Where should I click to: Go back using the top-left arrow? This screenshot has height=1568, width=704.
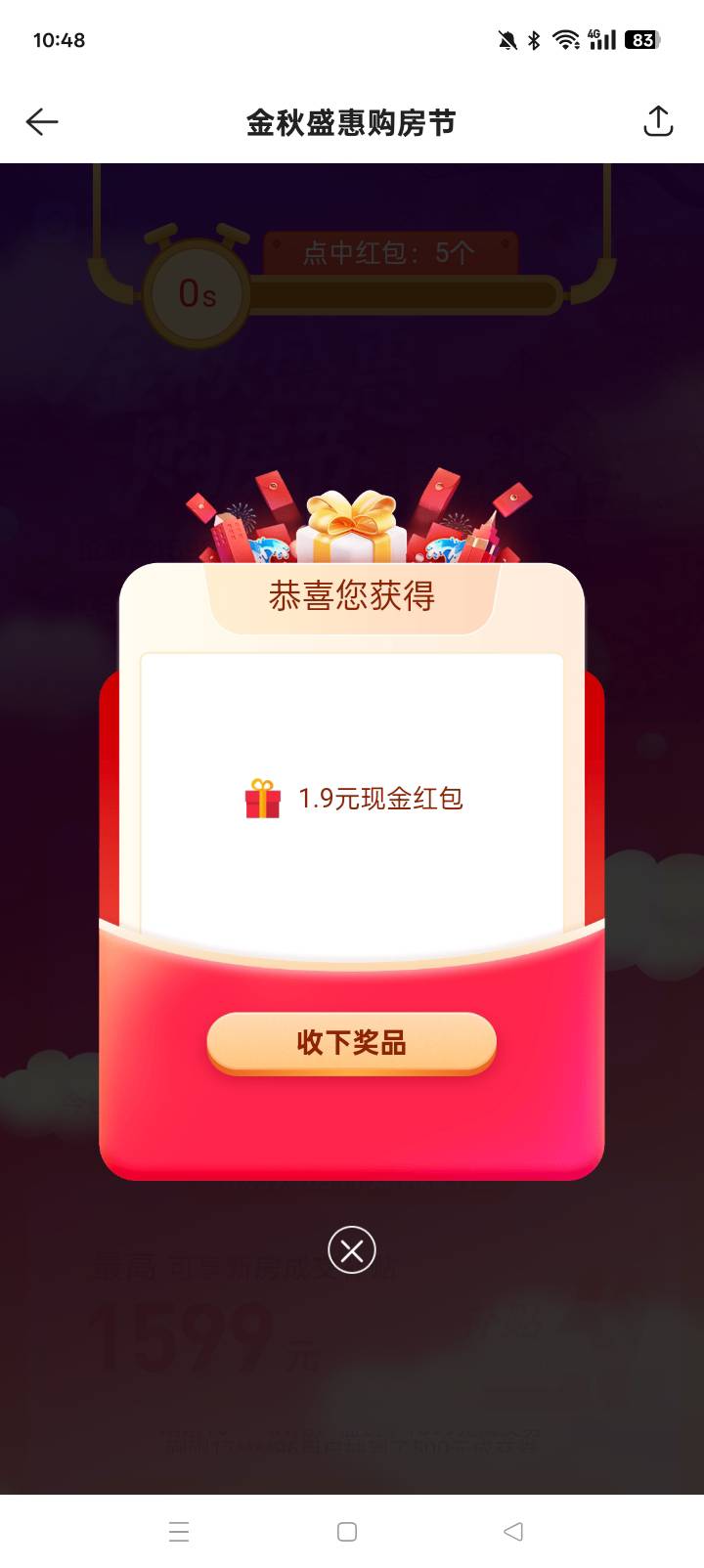42,122
